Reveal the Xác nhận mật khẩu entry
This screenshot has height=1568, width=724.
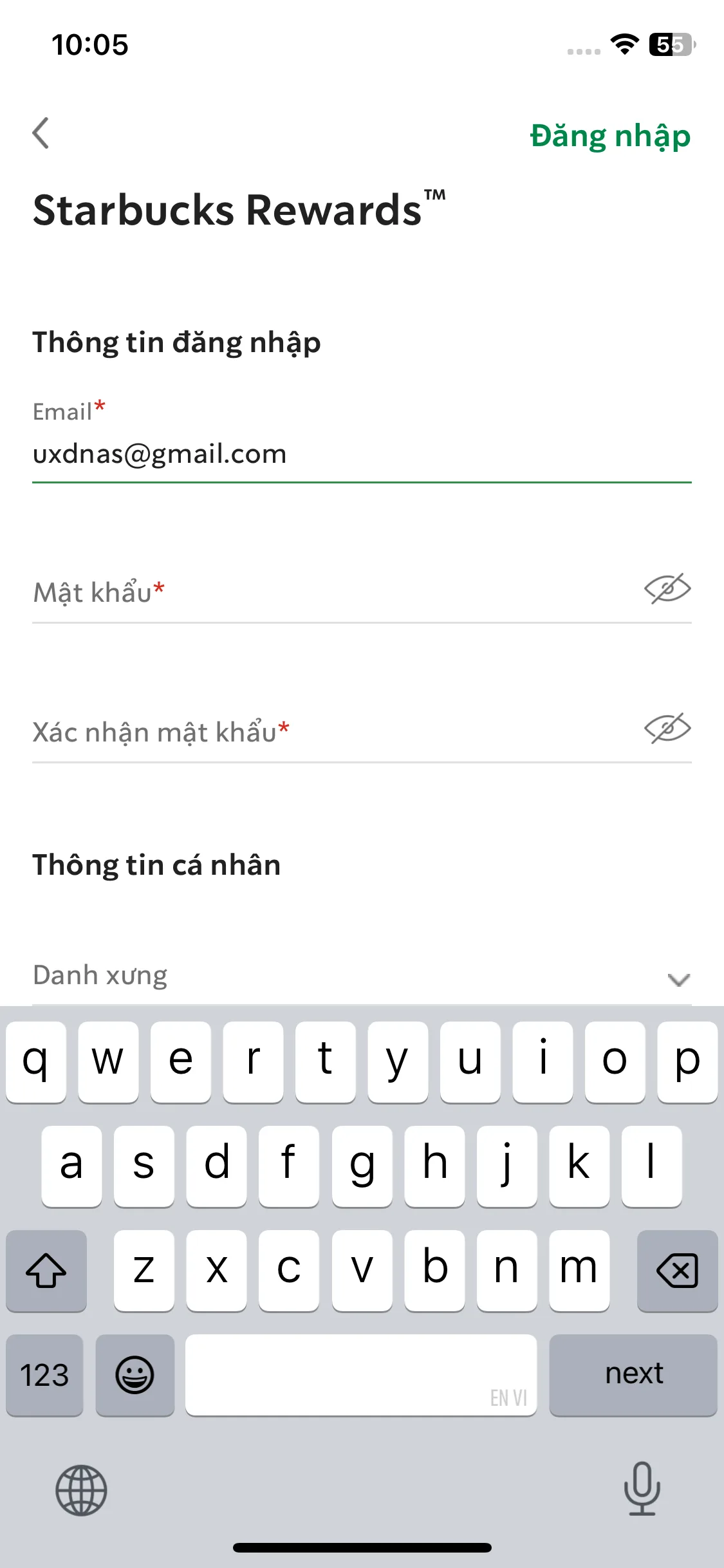pyautogui.click(x=667, y=729)
